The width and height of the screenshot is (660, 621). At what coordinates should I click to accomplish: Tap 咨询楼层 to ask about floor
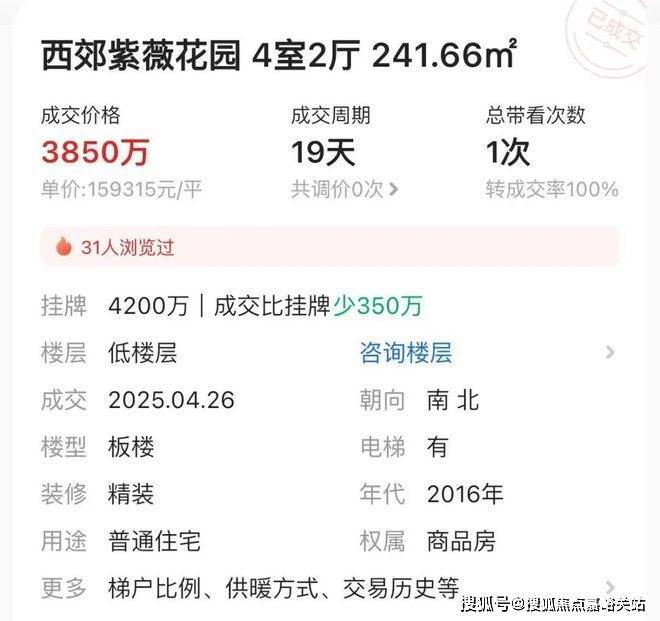pos(405,352)
